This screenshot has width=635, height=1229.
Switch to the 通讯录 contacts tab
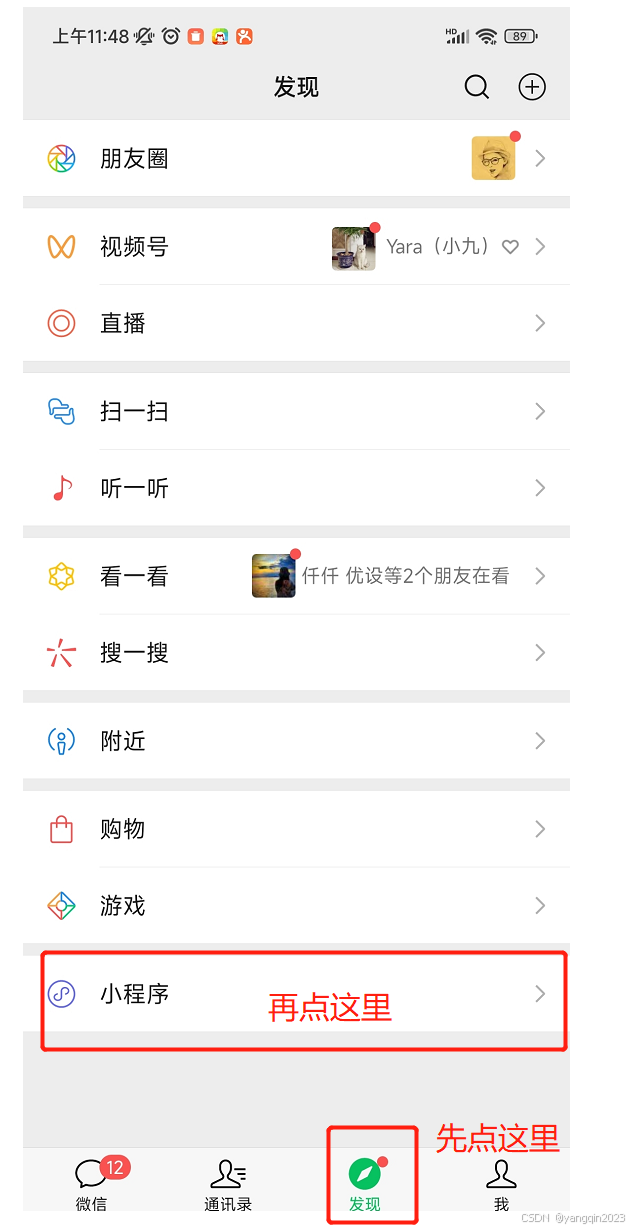(x=228, y=1185)
